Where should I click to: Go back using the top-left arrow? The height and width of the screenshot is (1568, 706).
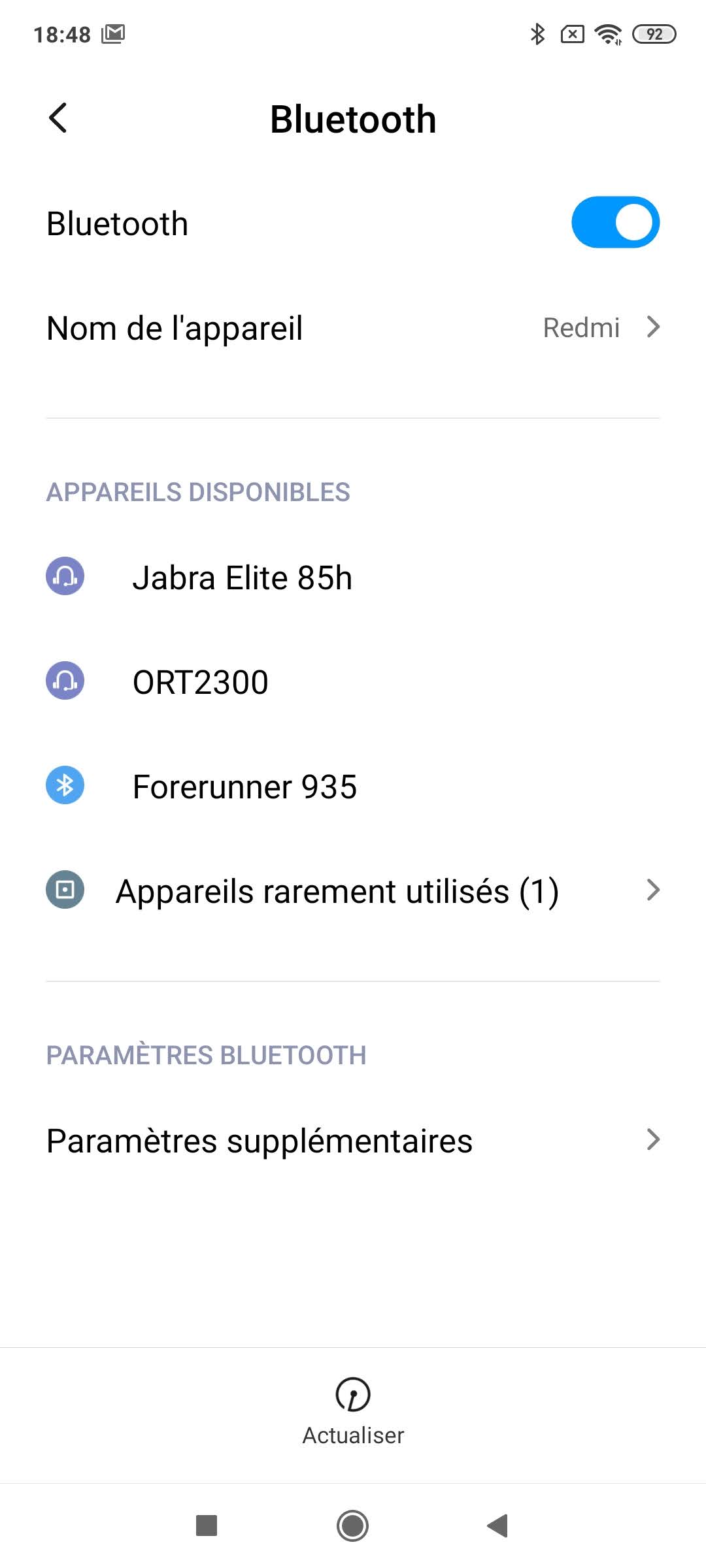58,118
